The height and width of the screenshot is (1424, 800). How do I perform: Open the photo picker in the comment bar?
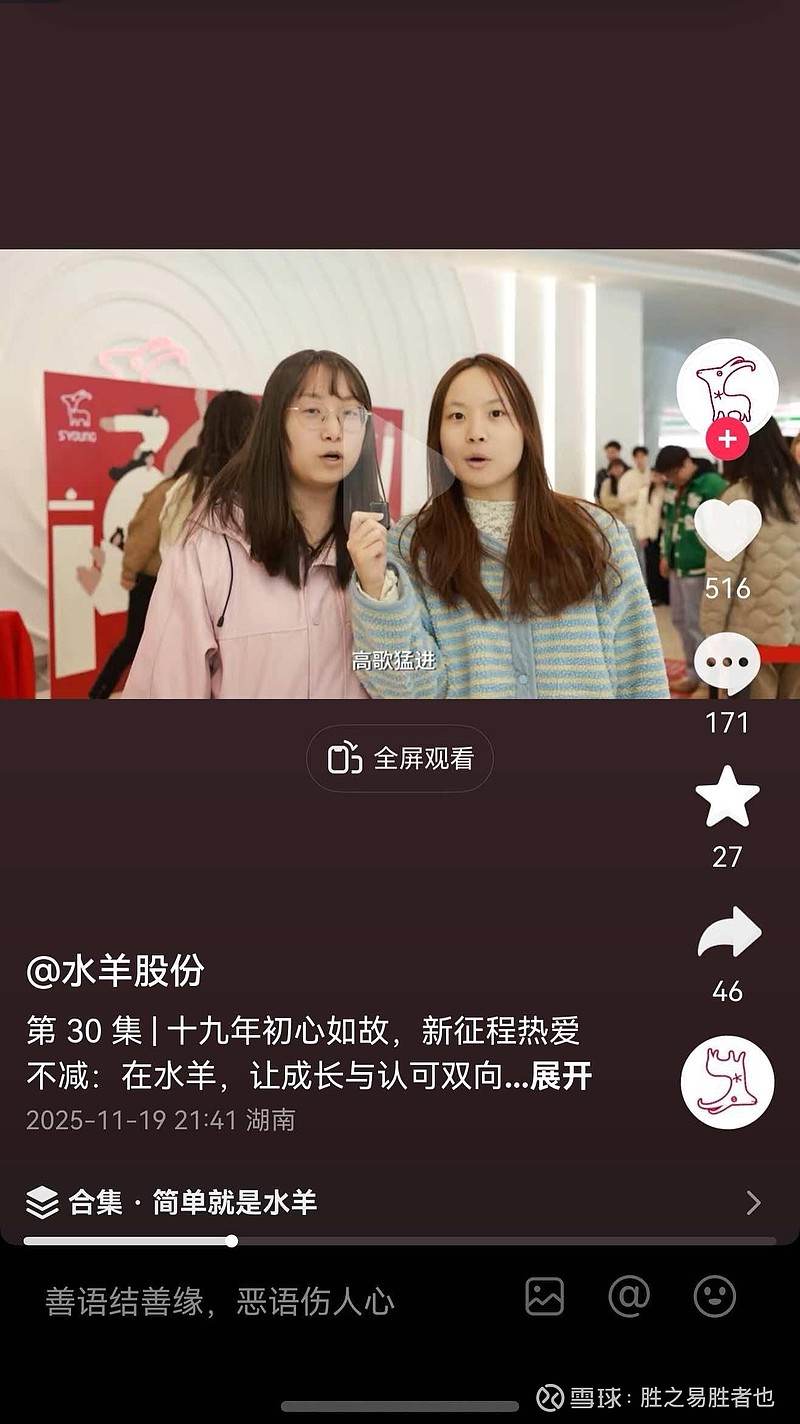point(545,1297)
